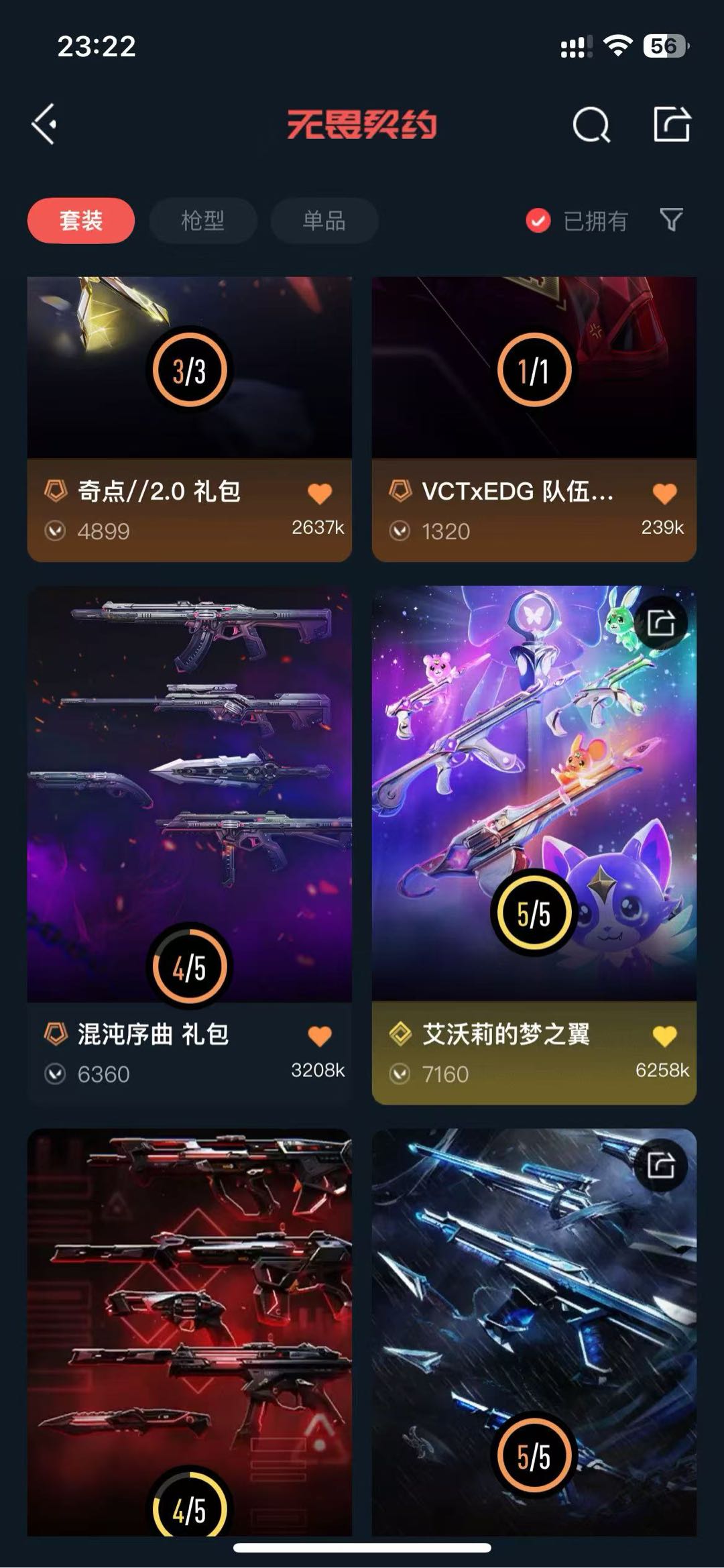The image size is (724, 1568).
Task: Select the 套装 tab
Action: click(81, 221)
